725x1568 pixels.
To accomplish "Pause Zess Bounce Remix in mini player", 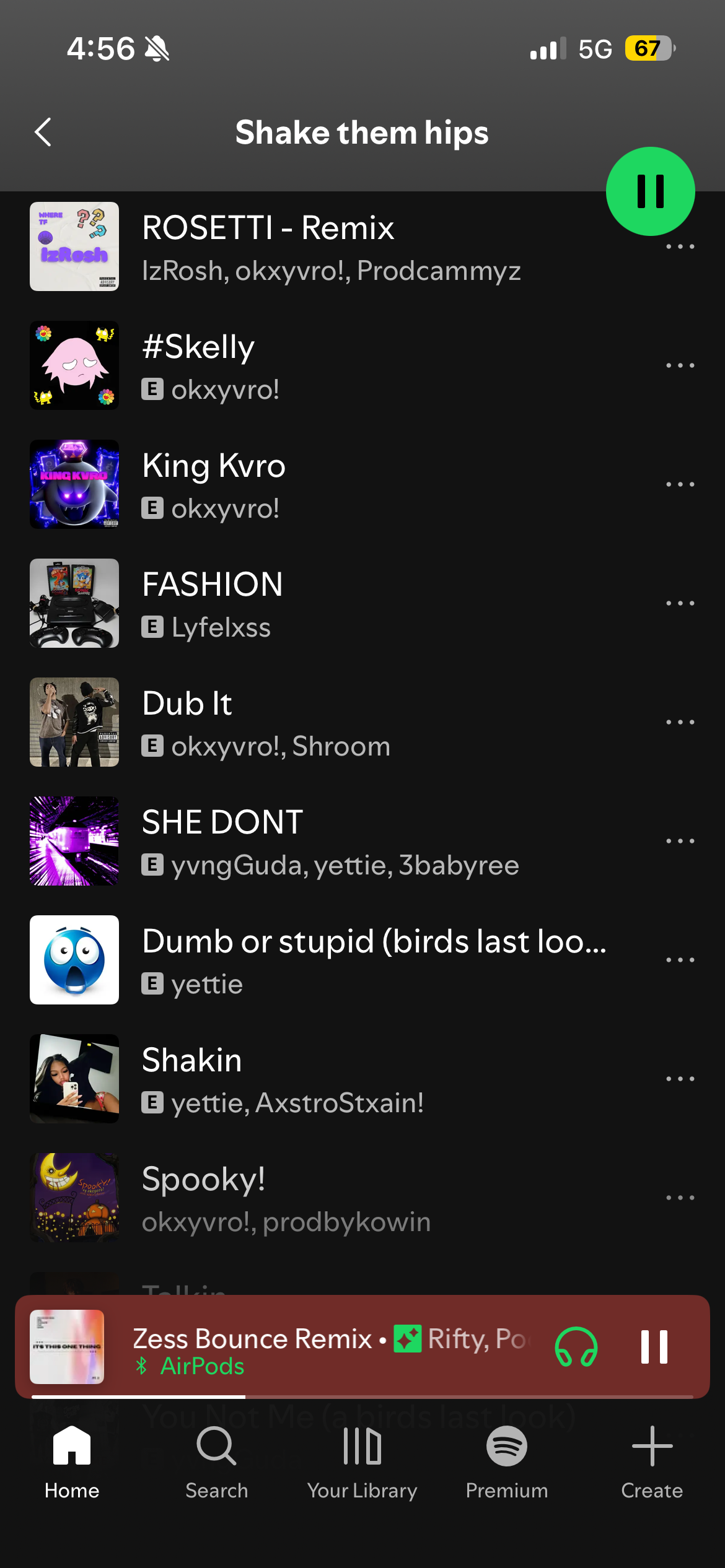I will 654,1347.
